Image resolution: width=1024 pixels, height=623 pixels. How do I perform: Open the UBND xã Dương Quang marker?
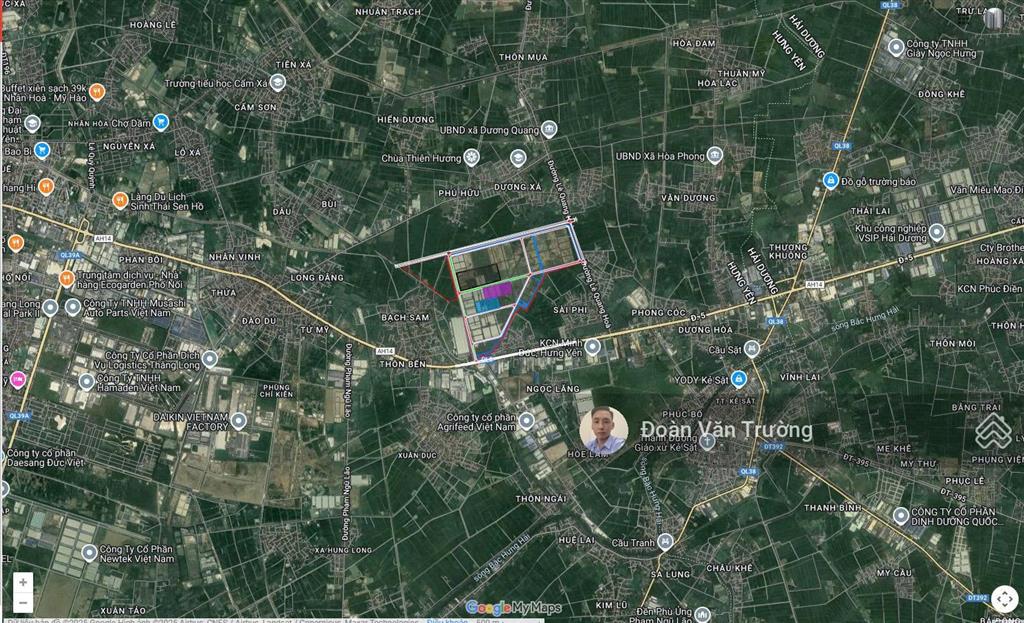click(549, 130)
